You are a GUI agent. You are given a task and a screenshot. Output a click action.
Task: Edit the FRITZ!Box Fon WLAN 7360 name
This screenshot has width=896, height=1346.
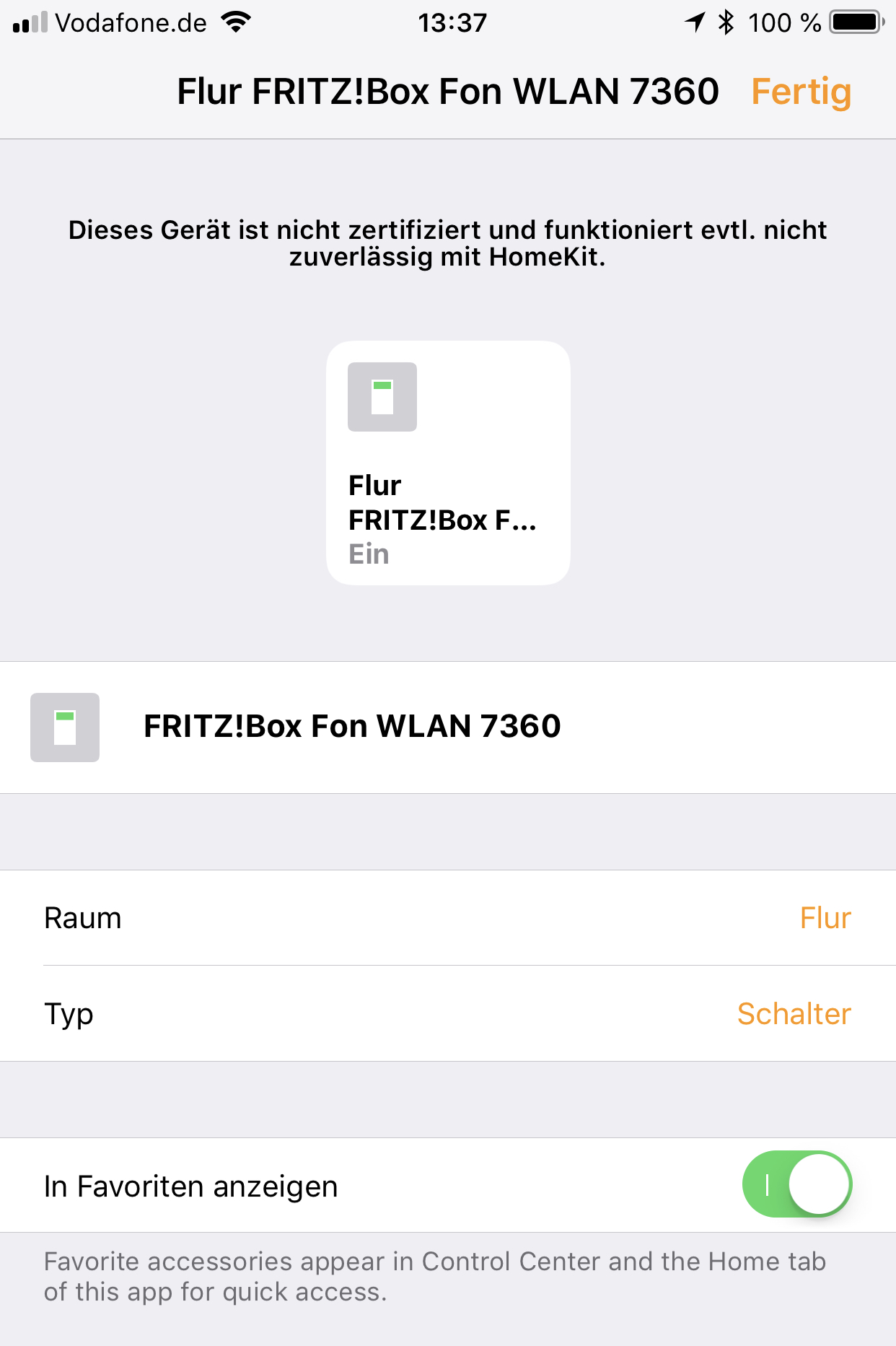pyautogui.click(x=352, y=727)
